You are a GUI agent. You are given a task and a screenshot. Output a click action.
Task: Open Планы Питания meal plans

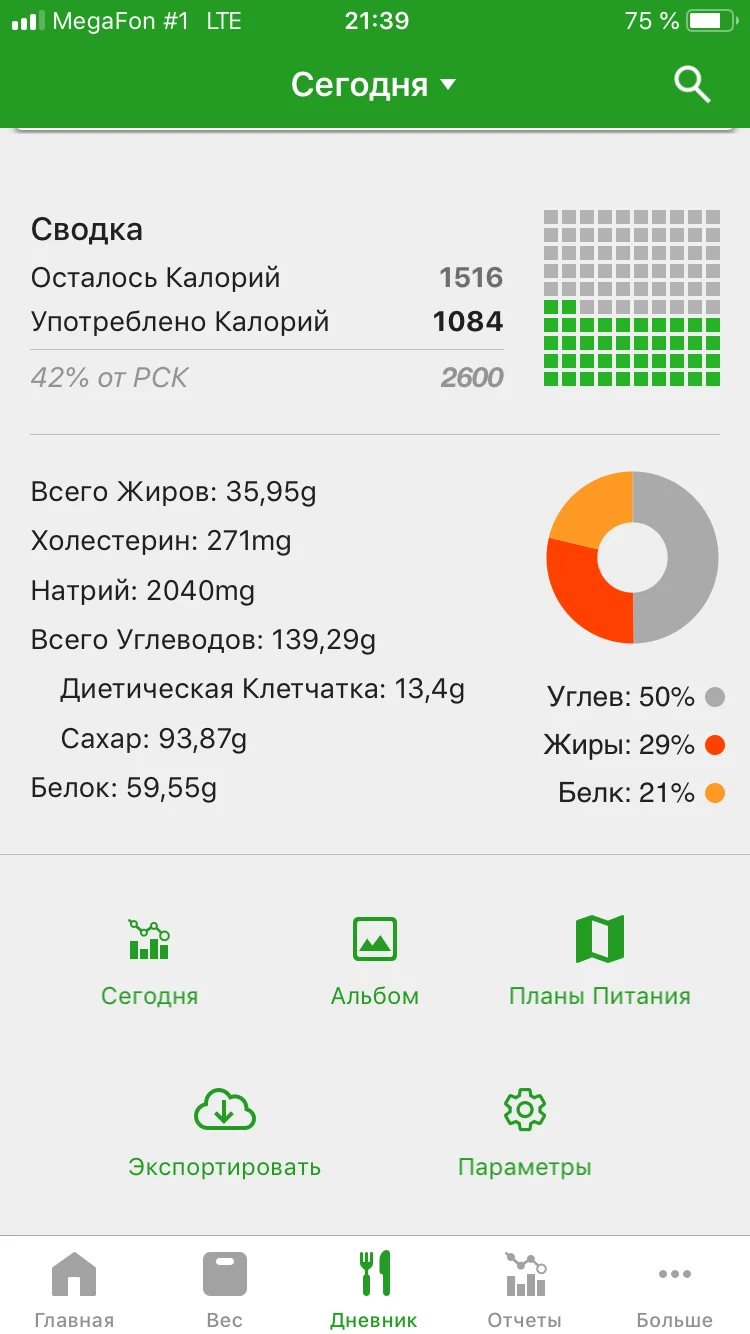599,958
